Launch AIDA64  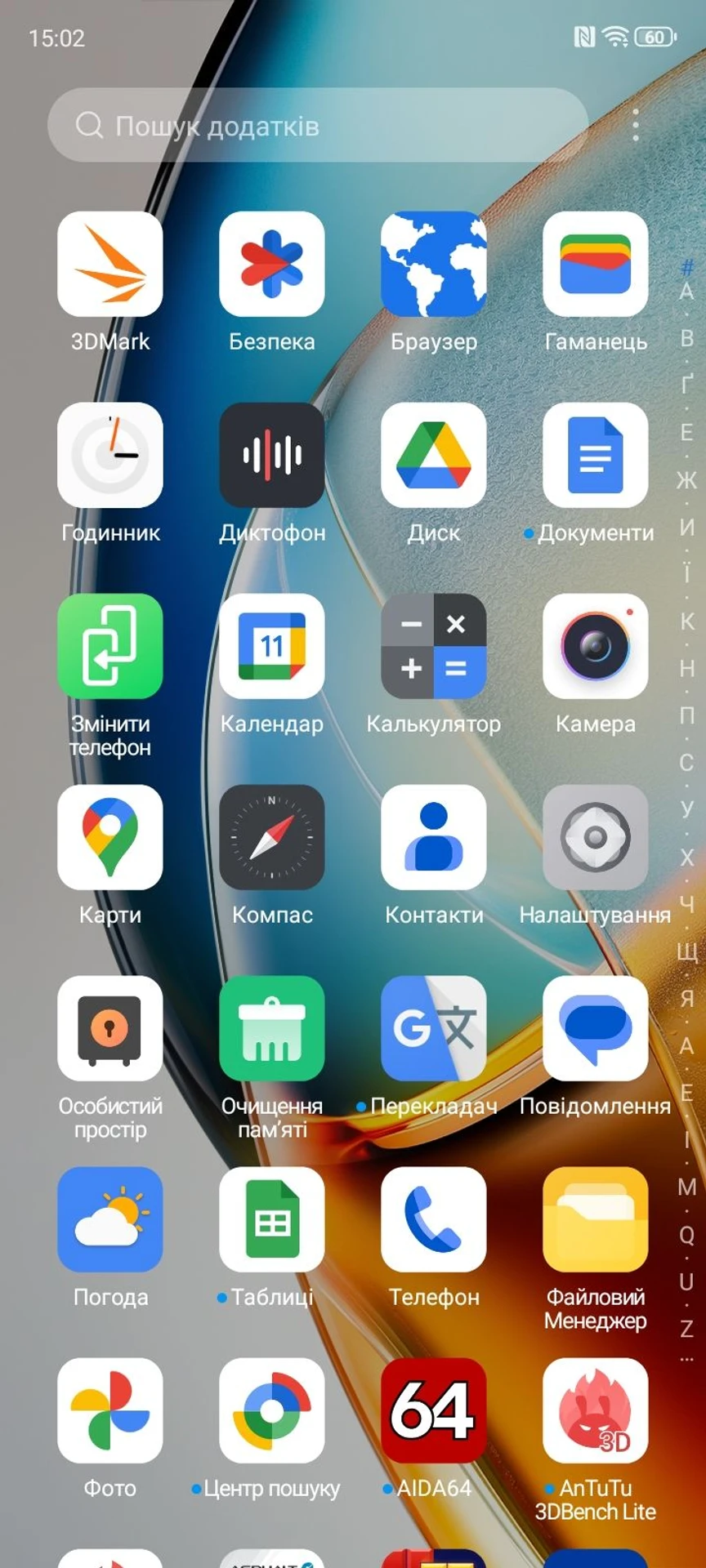434,1411
